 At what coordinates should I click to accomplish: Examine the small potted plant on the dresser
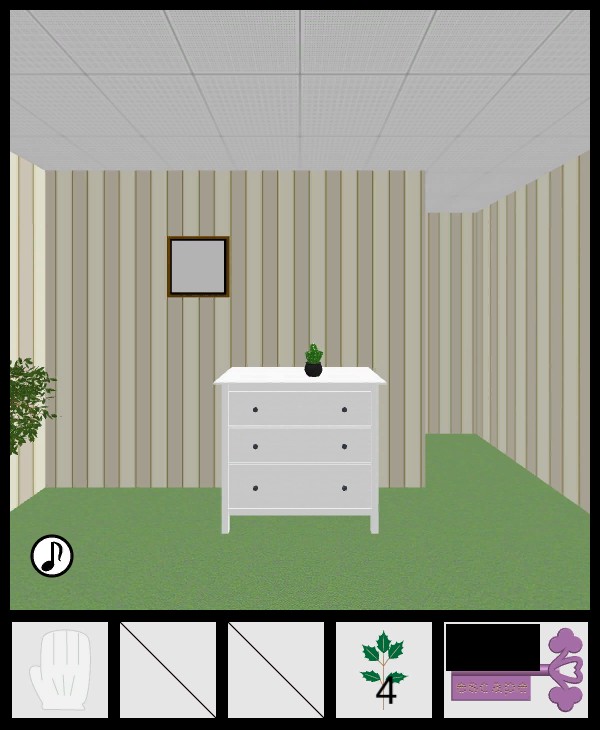pos(313,361)
